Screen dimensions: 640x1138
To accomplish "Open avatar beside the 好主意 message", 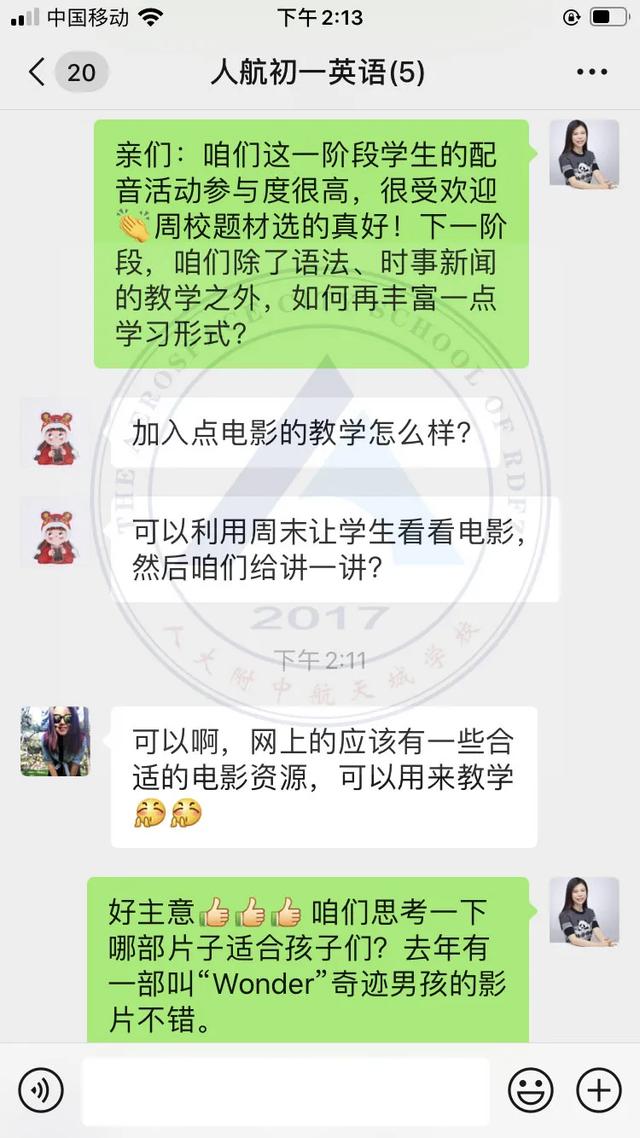I will click(x=583, y=911).
